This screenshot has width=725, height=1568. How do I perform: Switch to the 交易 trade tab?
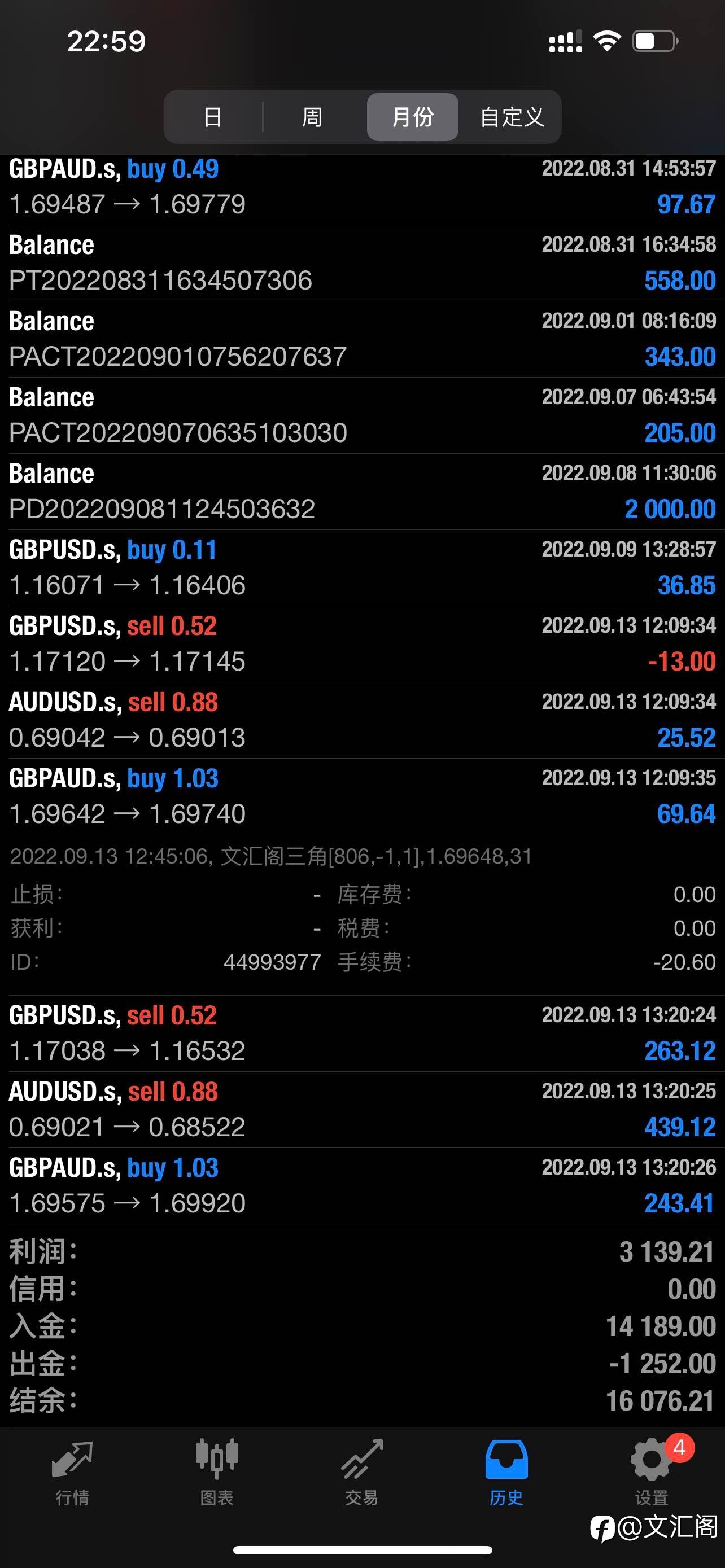[x=361, y=1474]
